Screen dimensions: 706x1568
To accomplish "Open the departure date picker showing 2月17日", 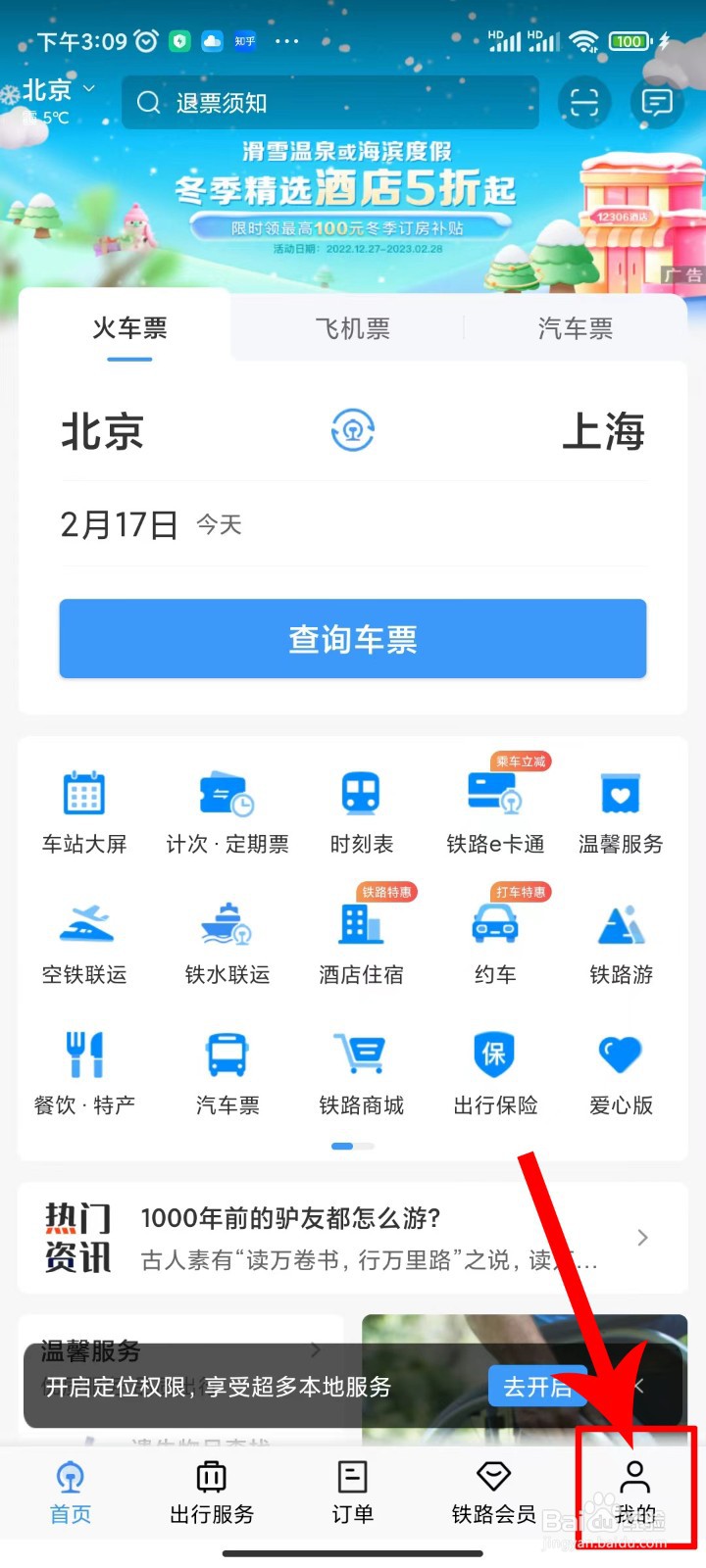I will [x=147, y=524].
